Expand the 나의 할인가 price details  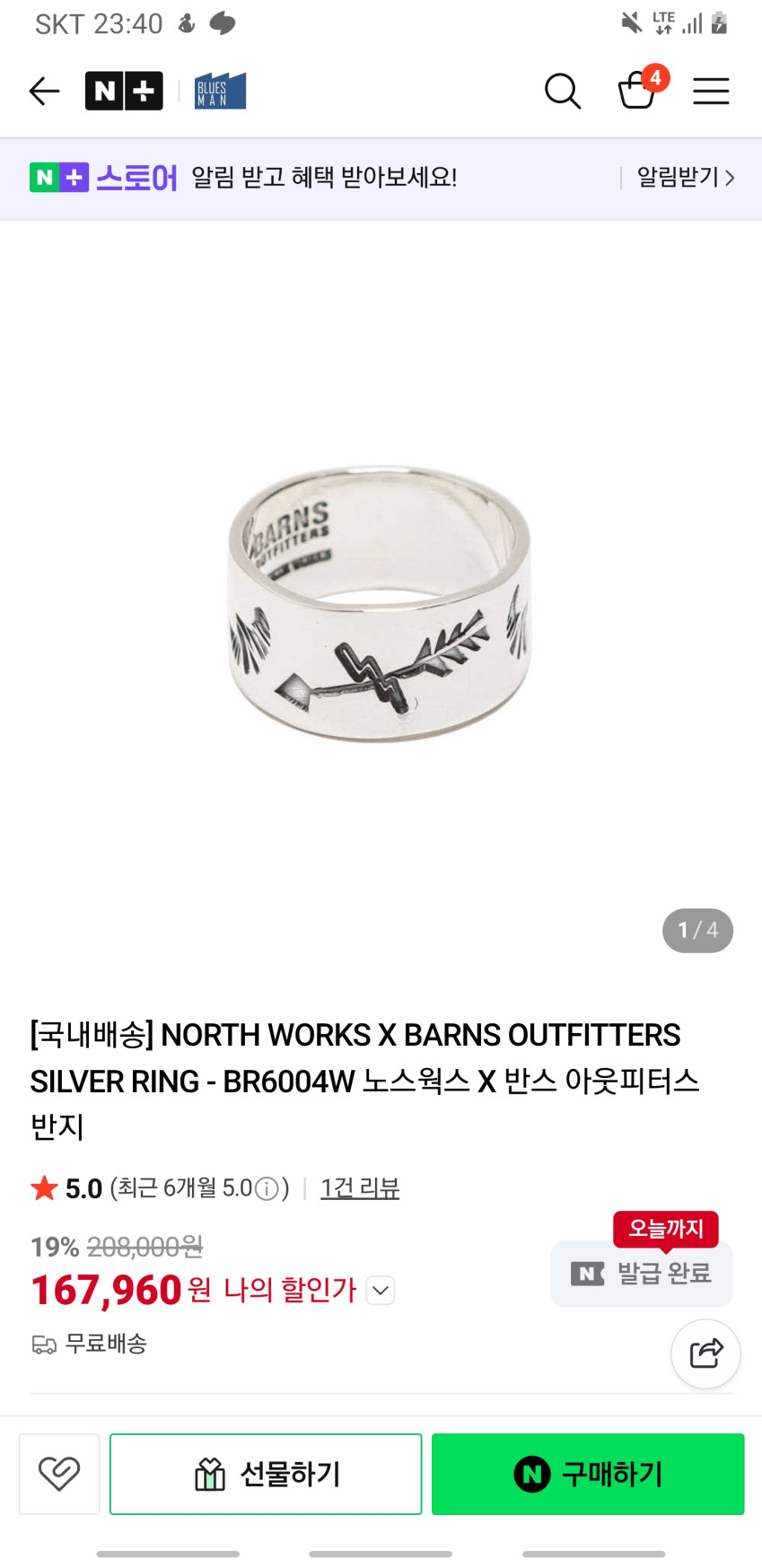click(381, 1291)
